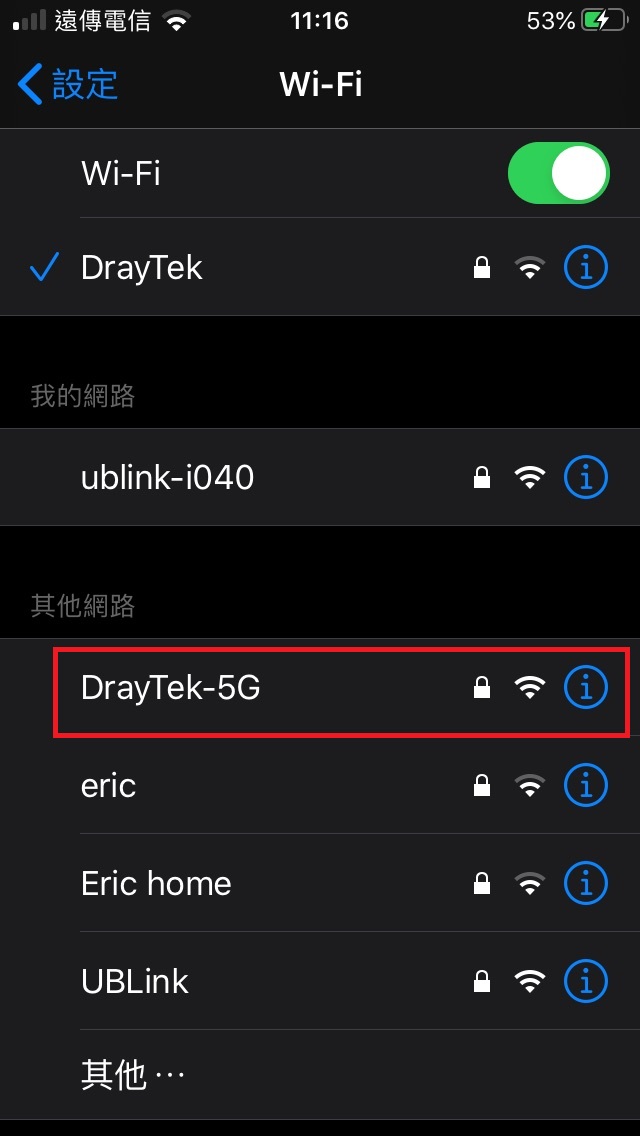Screen dimensions: 640x1136
Task: Show details for ublink-i040
Action: click(586, 478)
